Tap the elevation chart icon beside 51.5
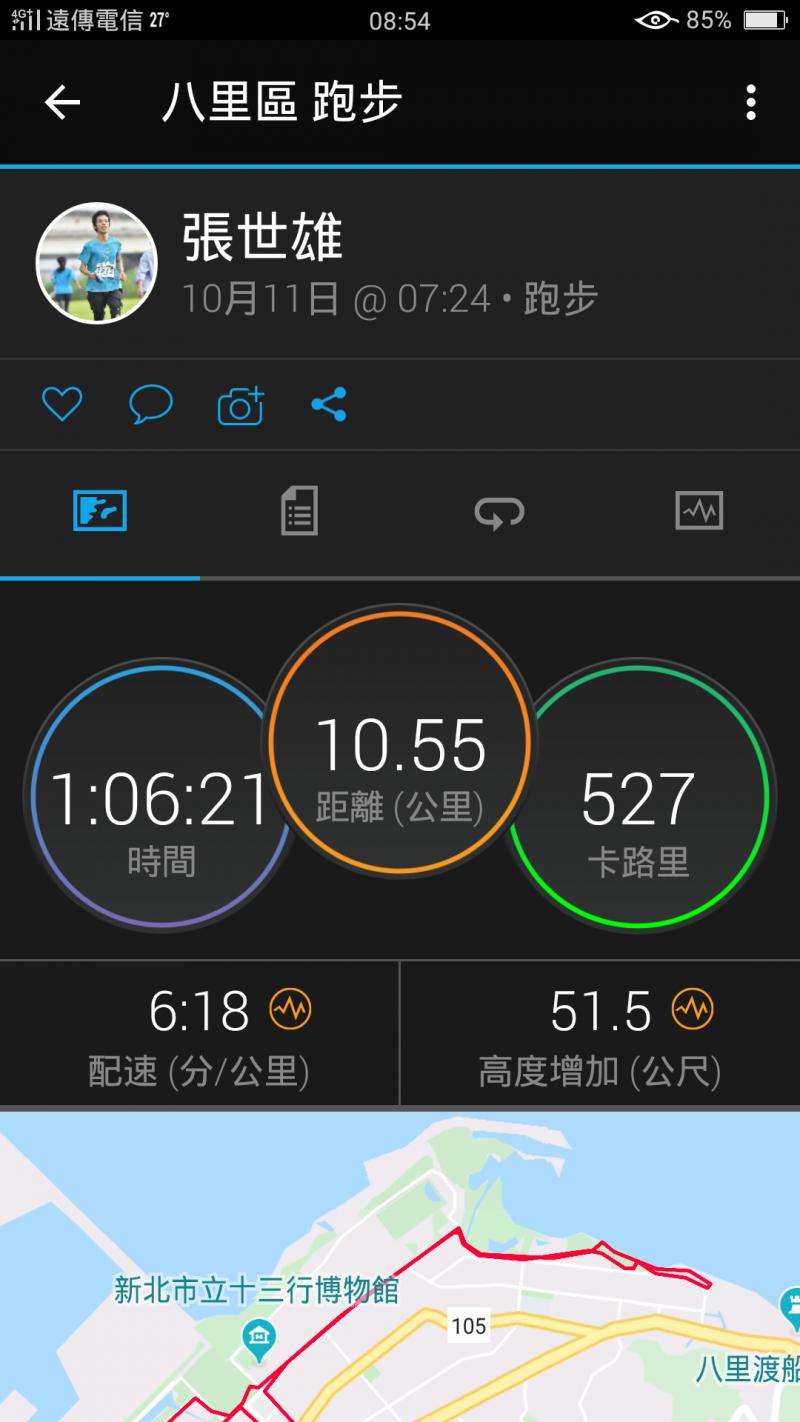Viewport: 800px width, 1422px height. 692,1010
